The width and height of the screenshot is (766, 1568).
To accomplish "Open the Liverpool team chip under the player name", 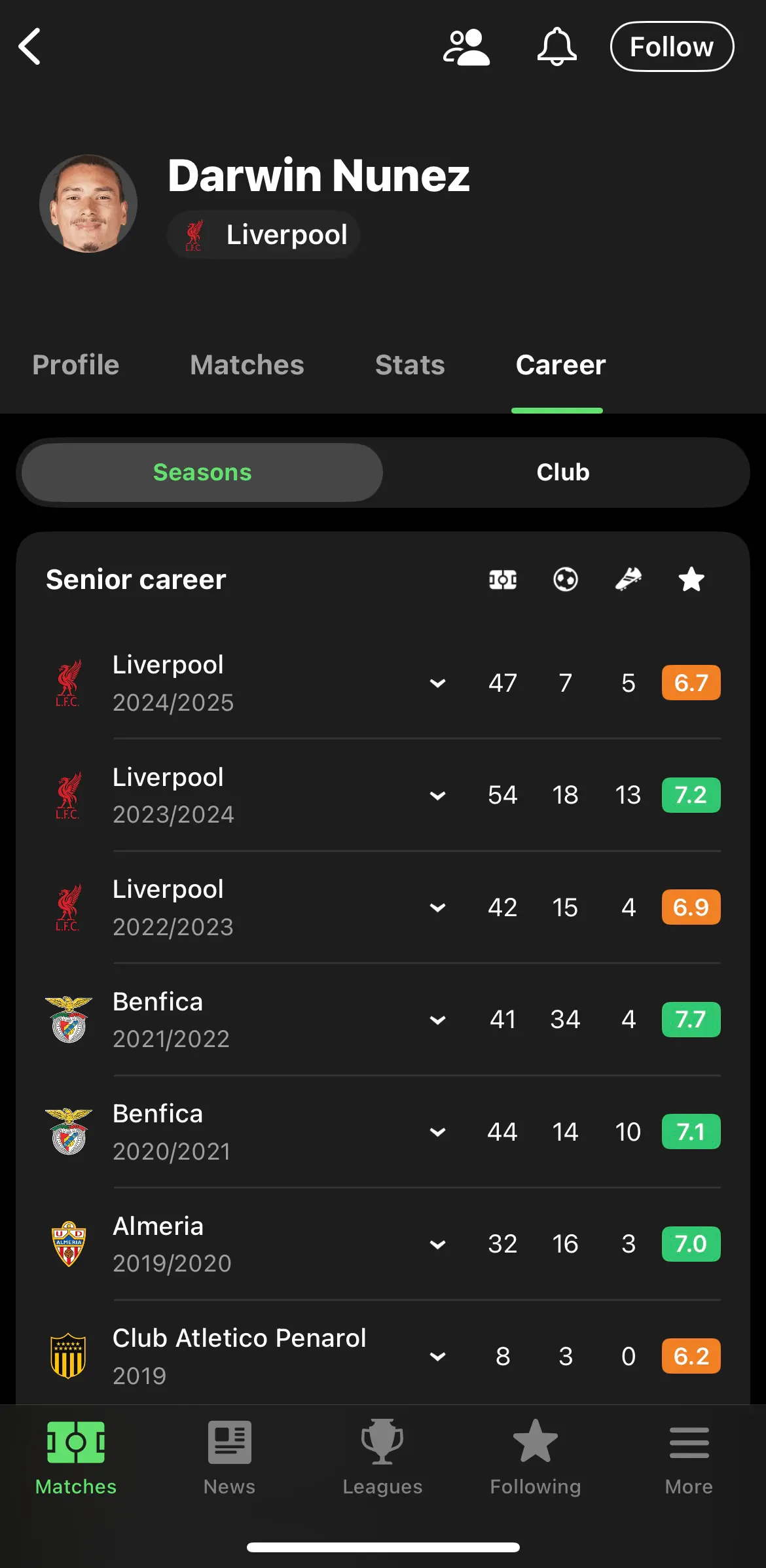I will point(264,234).
